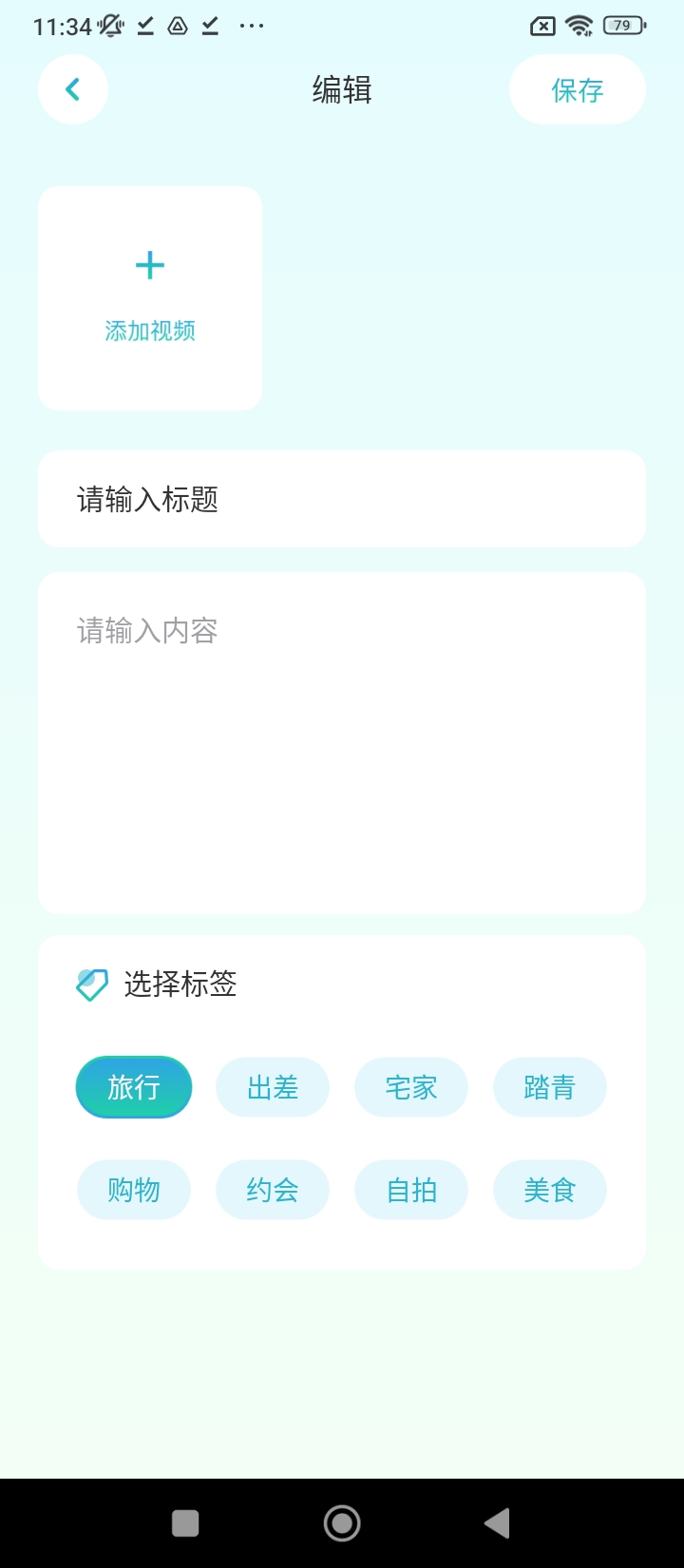The image size is (684, 1568).
Task: Focus the 请输入内容 content field
Action: (x=342, y=743)
